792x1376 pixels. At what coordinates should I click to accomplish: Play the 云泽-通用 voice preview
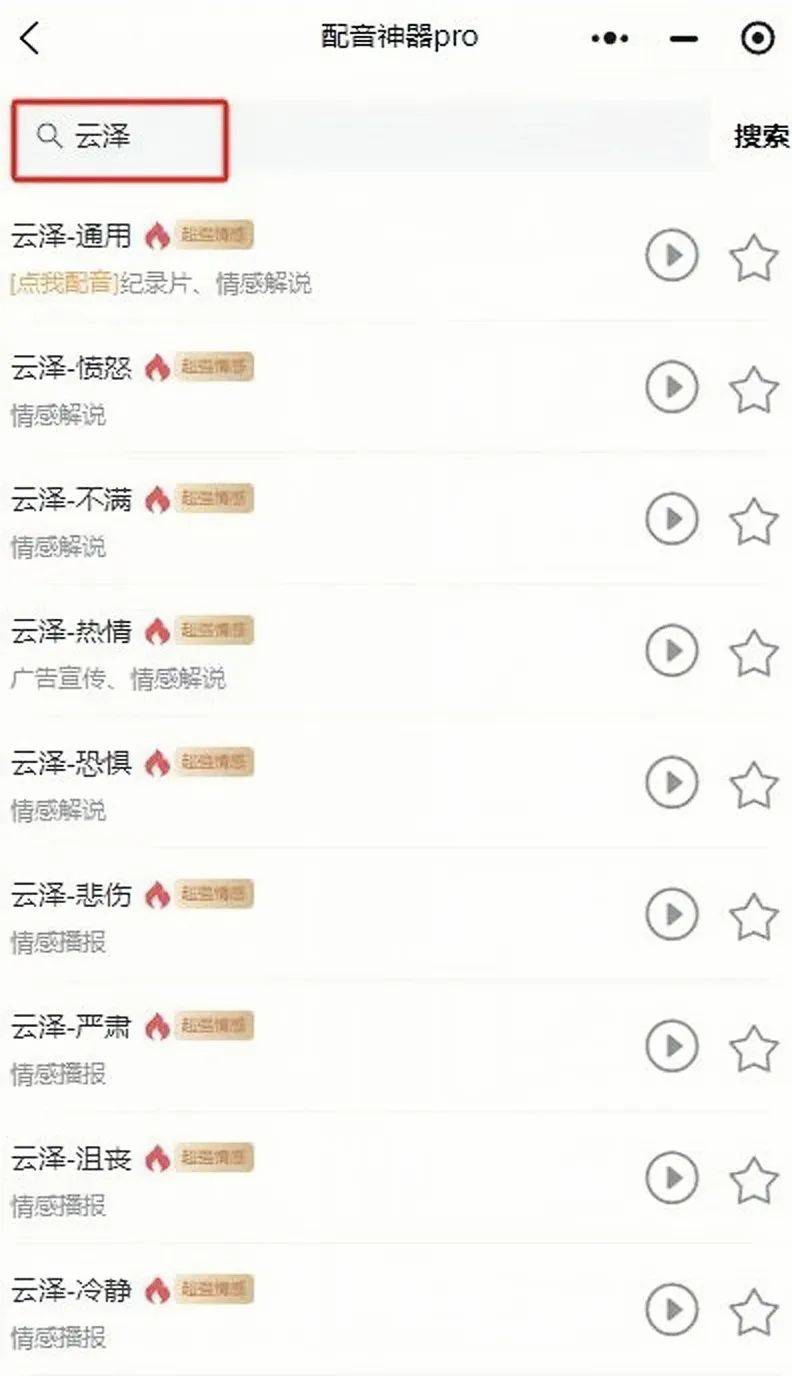(x=671, y=257)
